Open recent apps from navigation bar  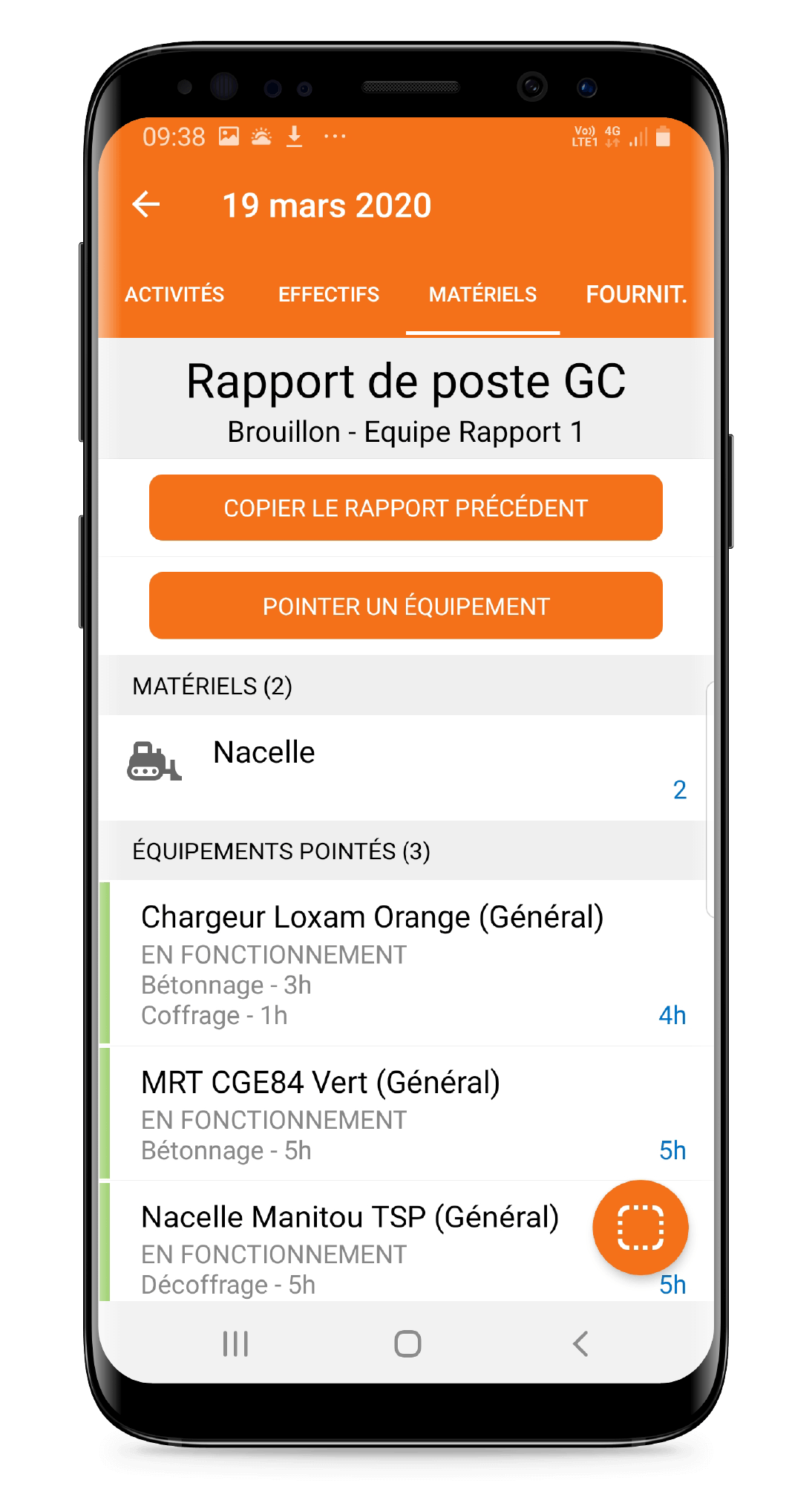235,1343
